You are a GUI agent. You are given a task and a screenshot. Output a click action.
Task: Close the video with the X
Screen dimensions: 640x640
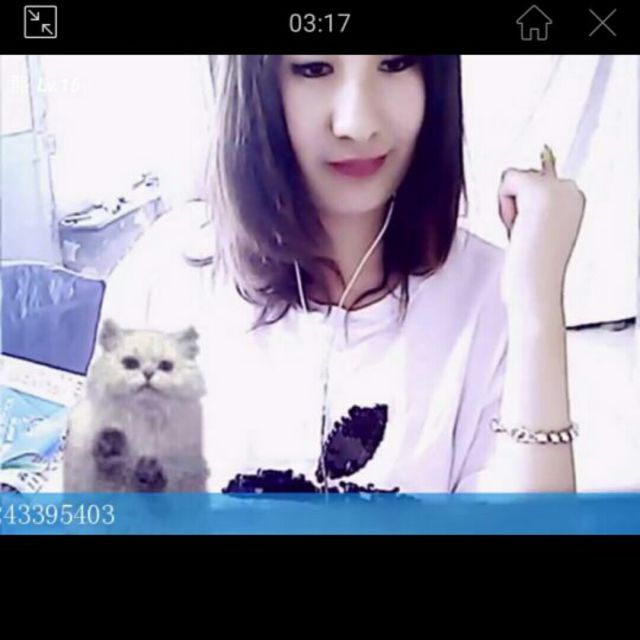coord(602,23)
